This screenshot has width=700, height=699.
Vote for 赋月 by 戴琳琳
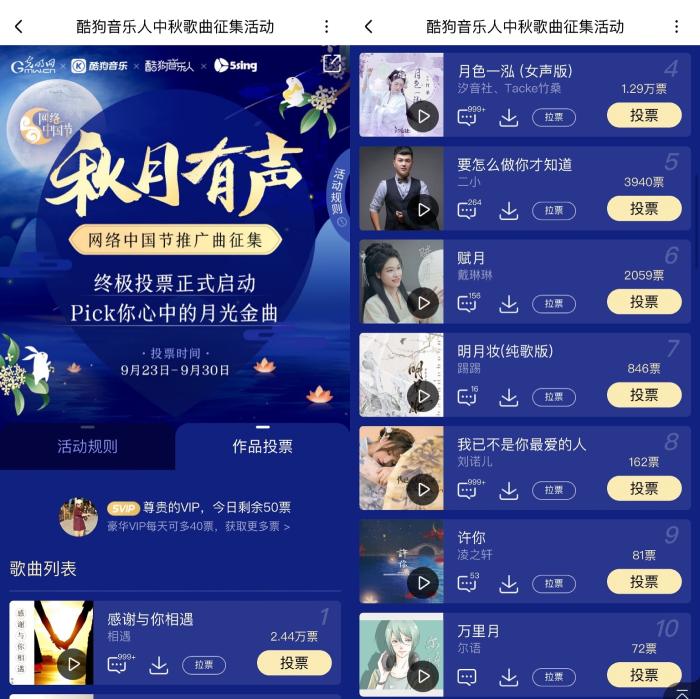click(x=644, y=302)
